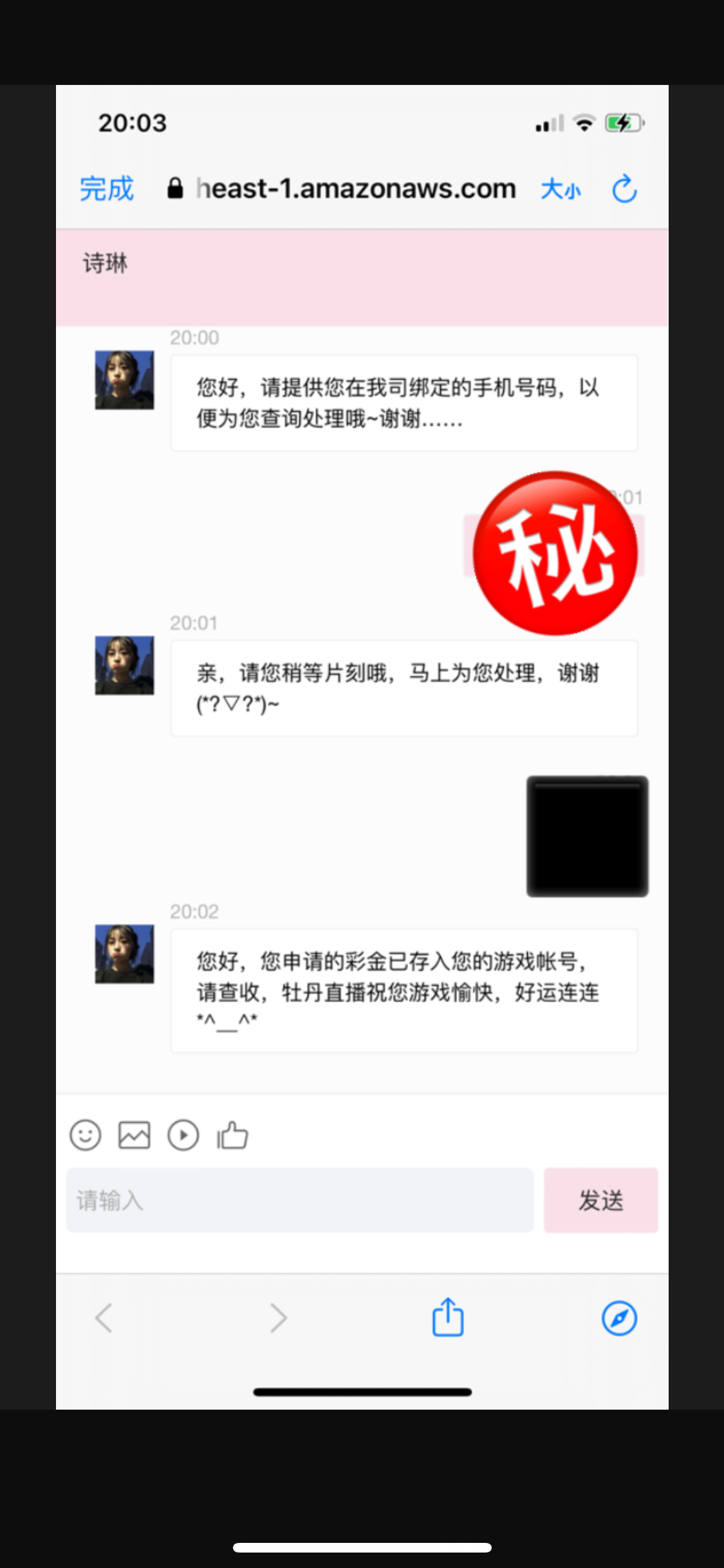
Task: Go back with the browser back arrow
Action: click(104, 1318)
